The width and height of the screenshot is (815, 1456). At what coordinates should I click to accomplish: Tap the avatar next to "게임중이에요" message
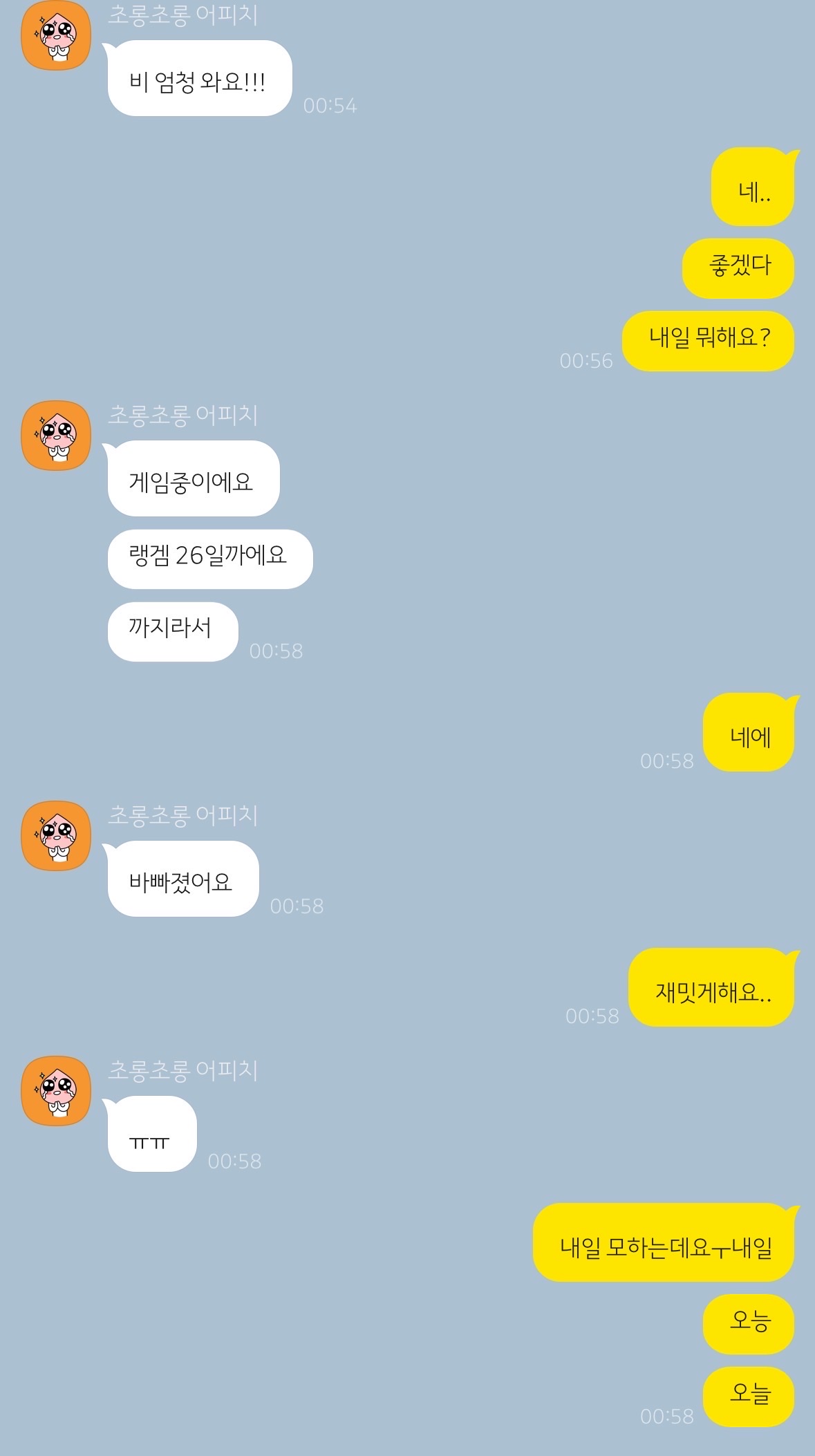(56, 436)
